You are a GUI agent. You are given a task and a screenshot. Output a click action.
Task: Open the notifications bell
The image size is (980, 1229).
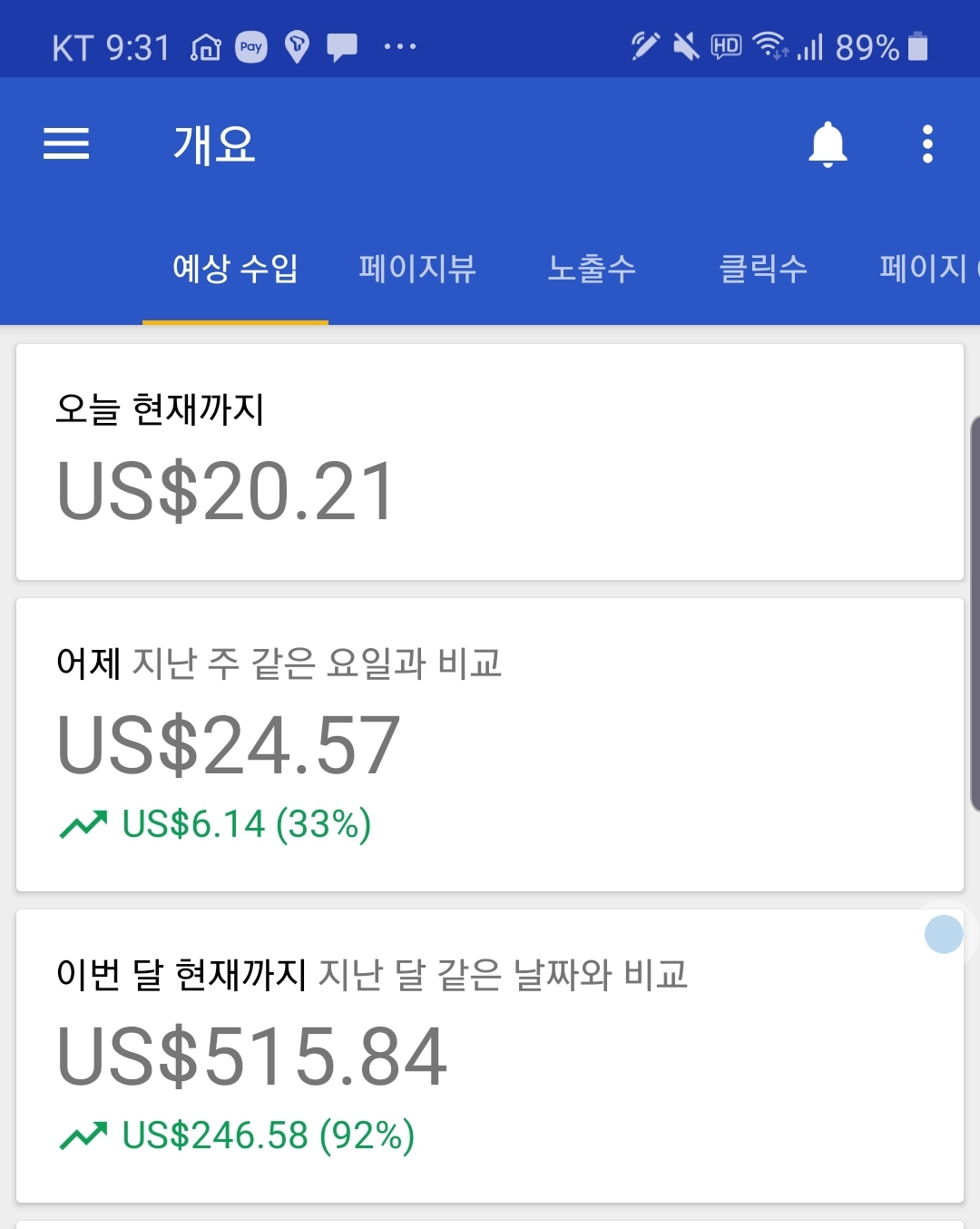tap(828, 143)
